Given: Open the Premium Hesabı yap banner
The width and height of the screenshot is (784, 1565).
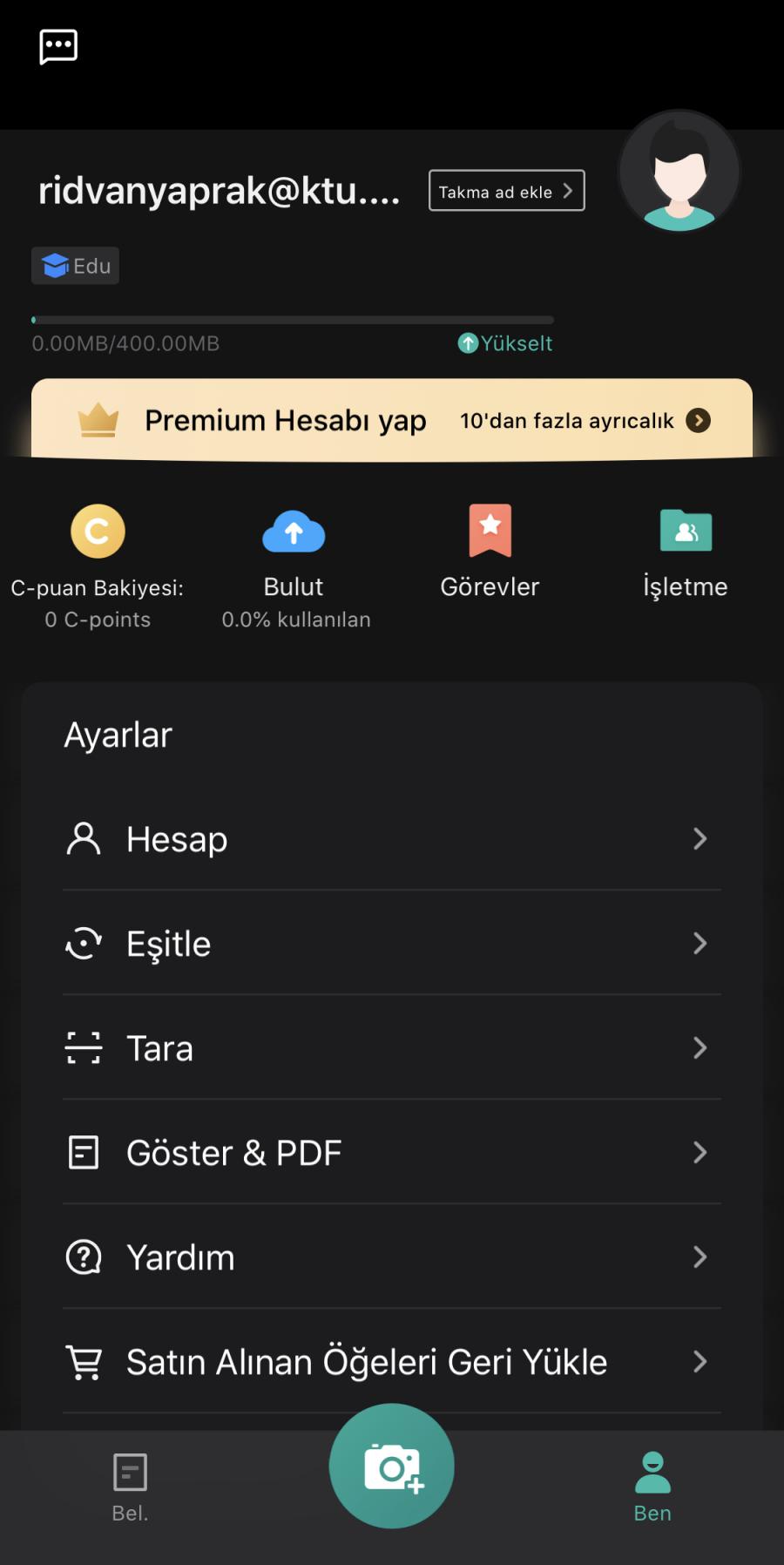Looking at the screenshot, I should pyautogui.click(x=392, y=420).
